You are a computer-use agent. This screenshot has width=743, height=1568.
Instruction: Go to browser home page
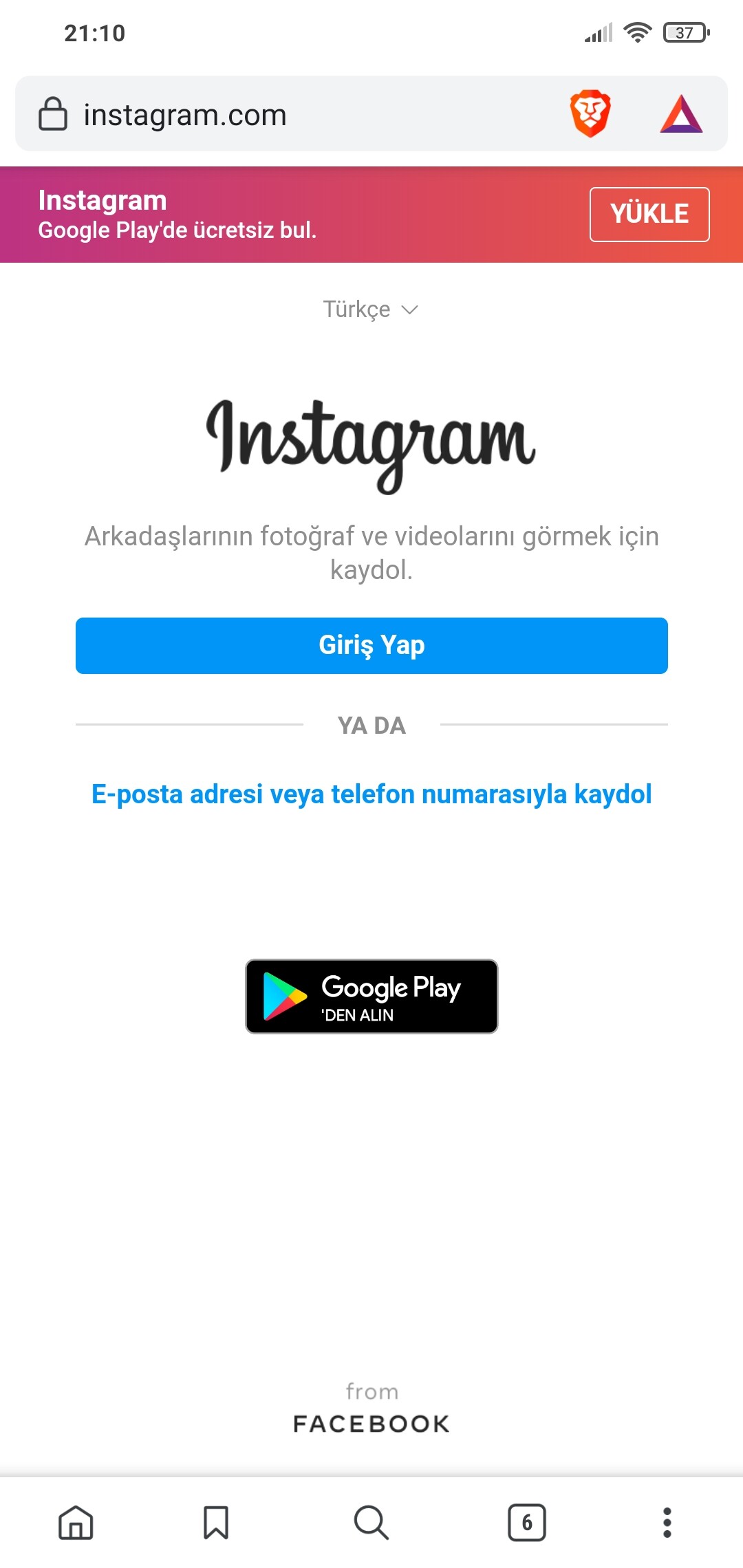click(76, 1522)
